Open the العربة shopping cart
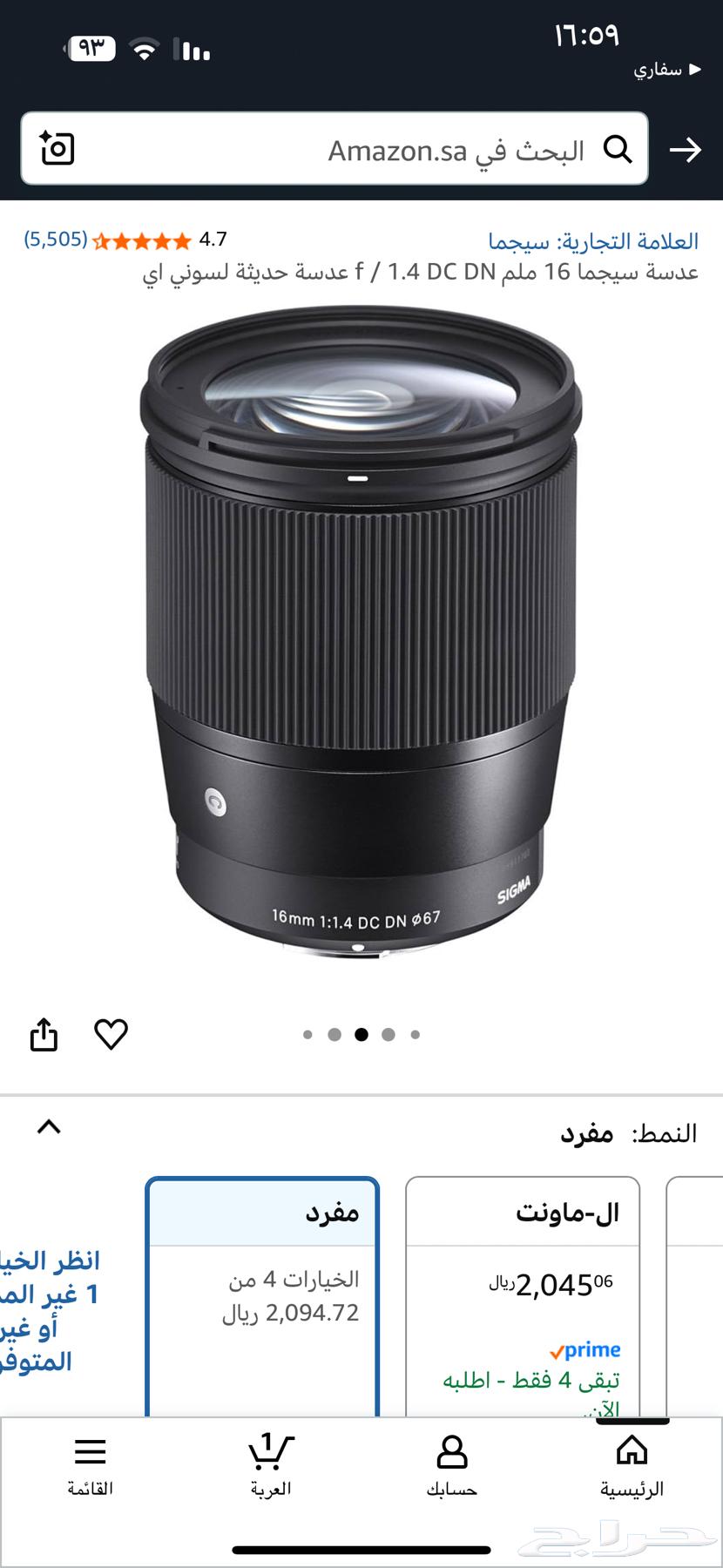Viewport: 723px width, 1568px height. [271, 1465]
